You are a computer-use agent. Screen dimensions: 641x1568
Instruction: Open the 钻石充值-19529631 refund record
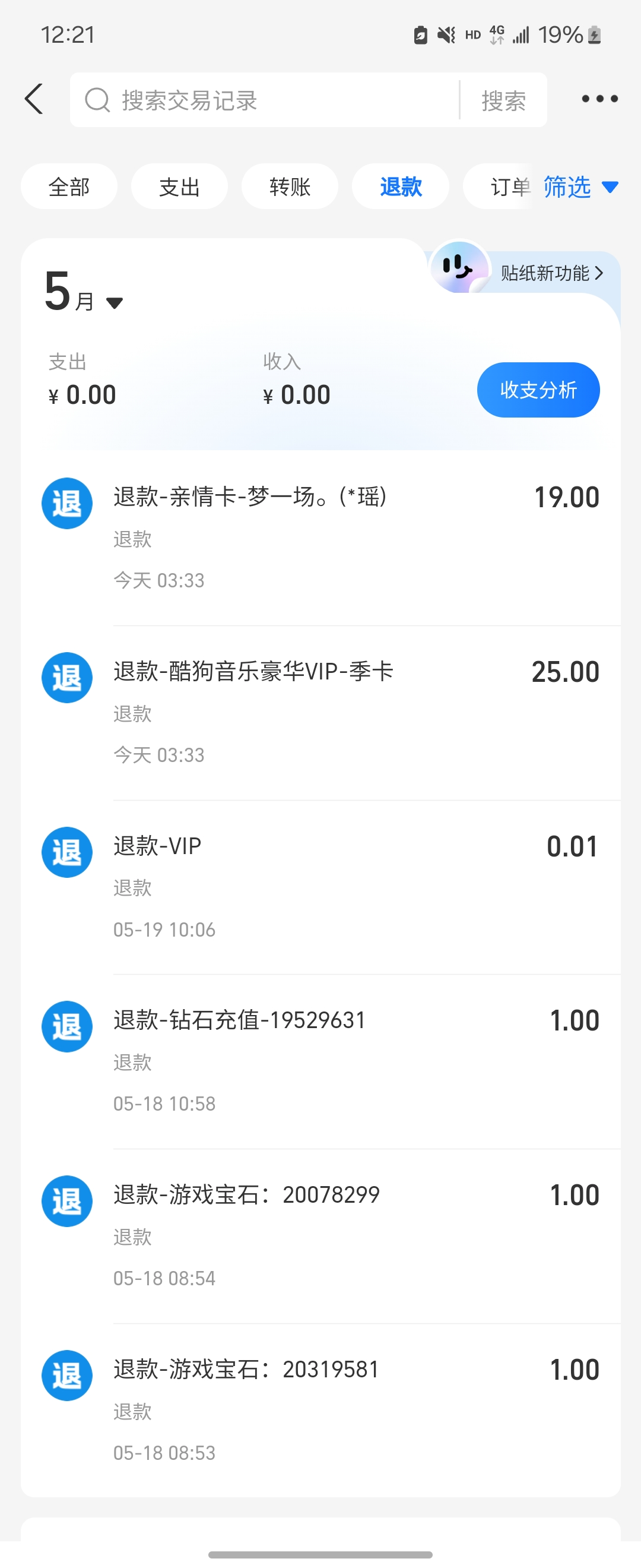(320, 1061)
